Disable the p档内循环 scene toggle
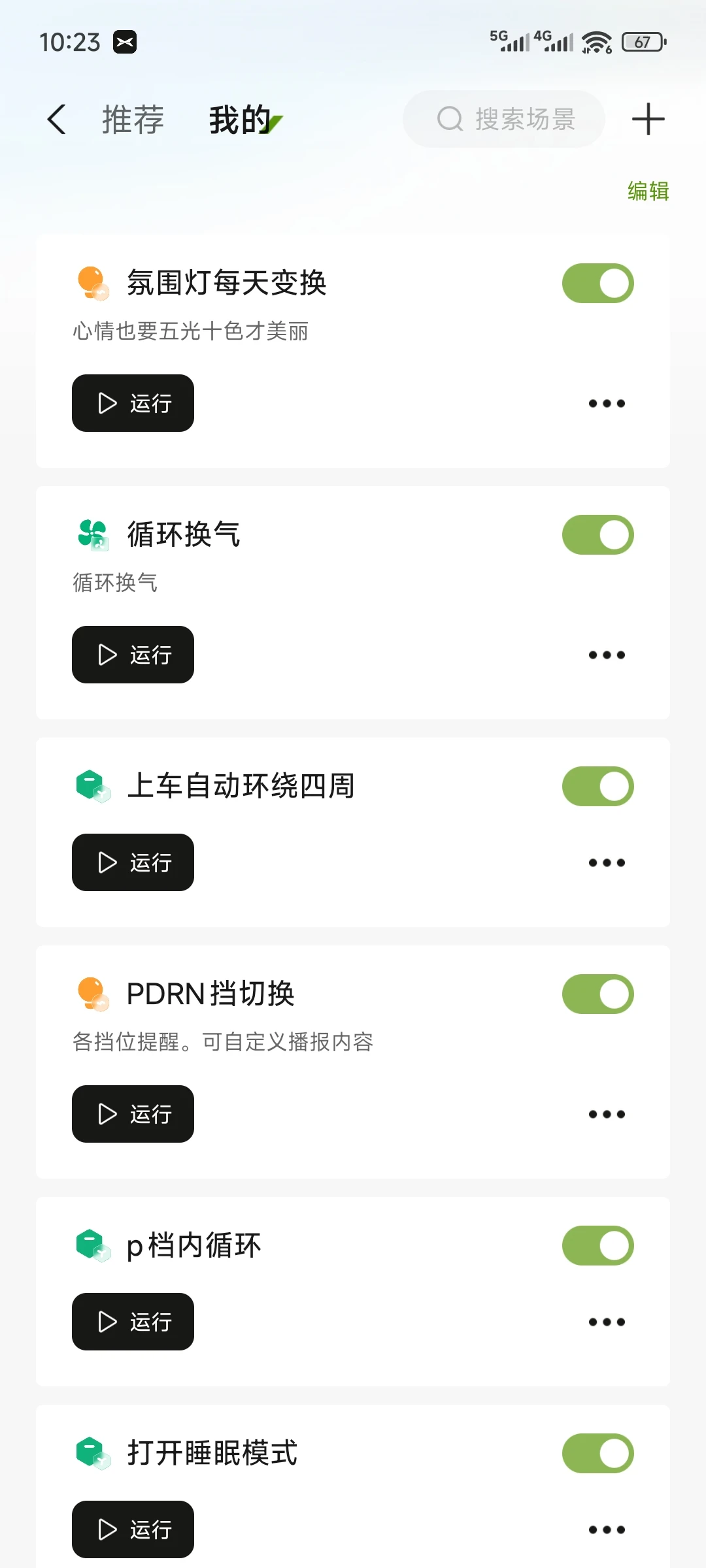Screen dimensions: 706x1568 tap(597, 1246)
